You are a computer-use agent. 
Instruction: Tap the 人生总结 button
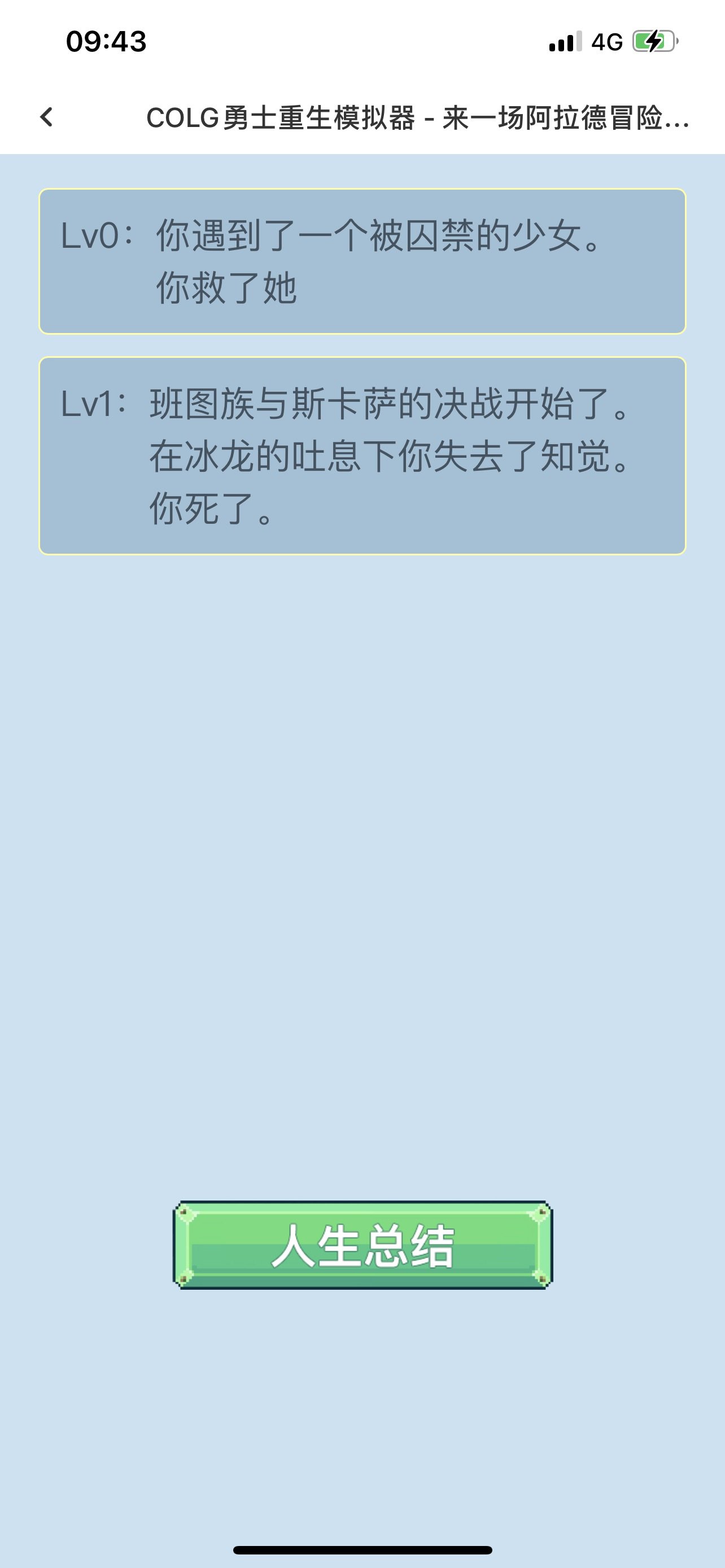coord(363,1245)
